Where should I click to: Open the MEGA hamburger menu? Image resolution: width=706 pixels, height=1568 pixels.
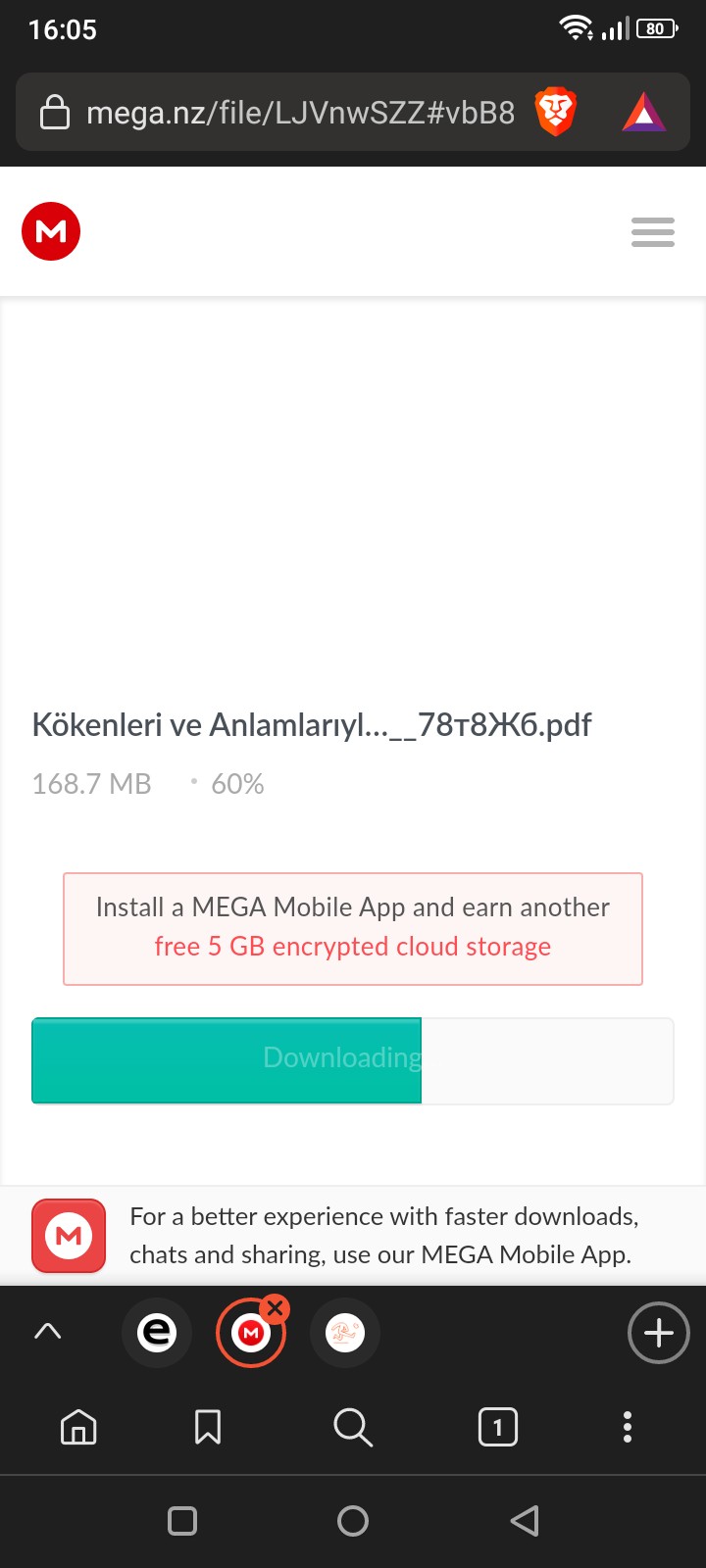(653, 232)
